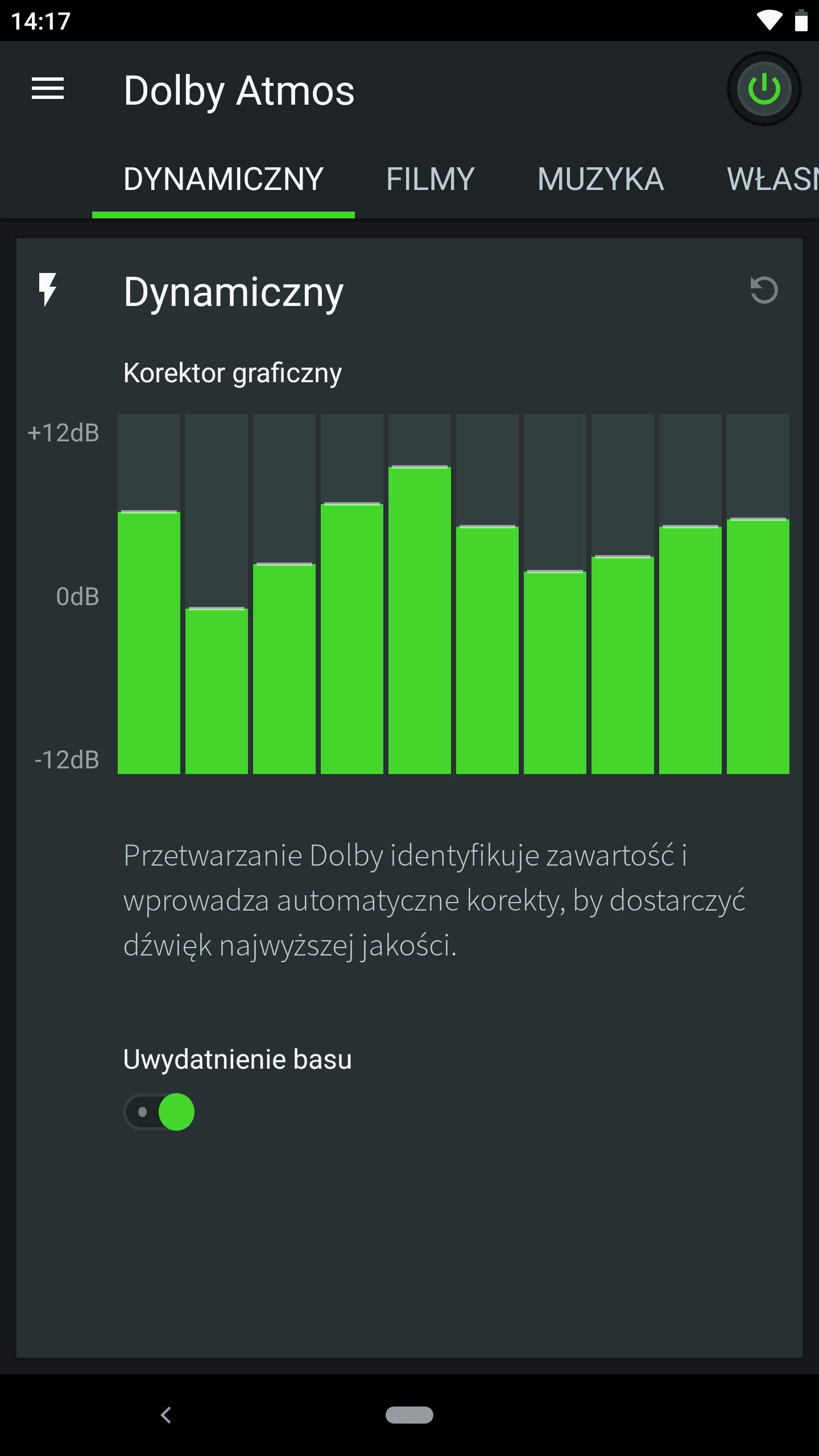This screenshot has width=819, height=1456.
Task: Switch to the Filmy tab
Action: point(430,179)
